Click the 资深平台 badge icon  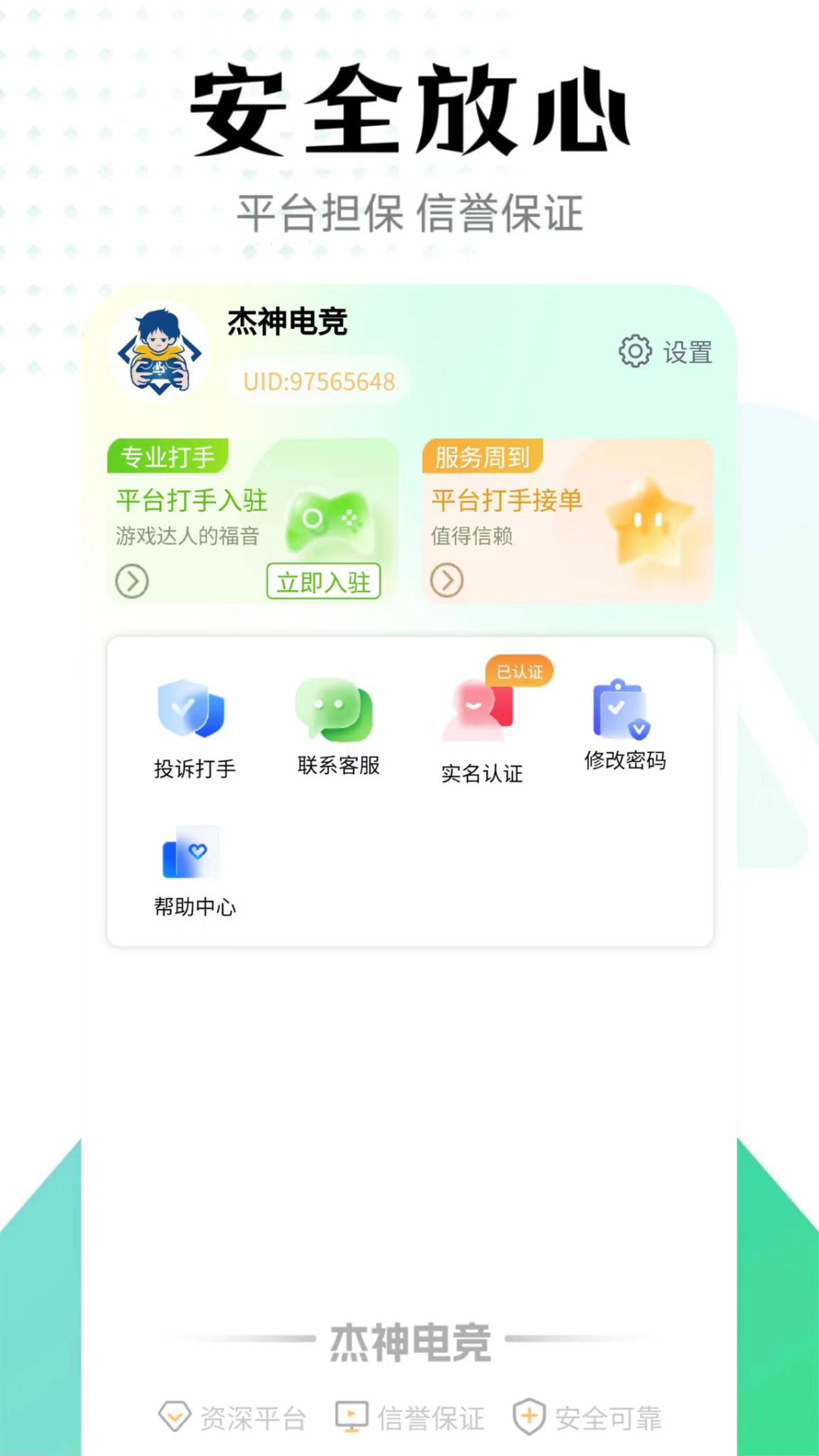click(174, 1414)
